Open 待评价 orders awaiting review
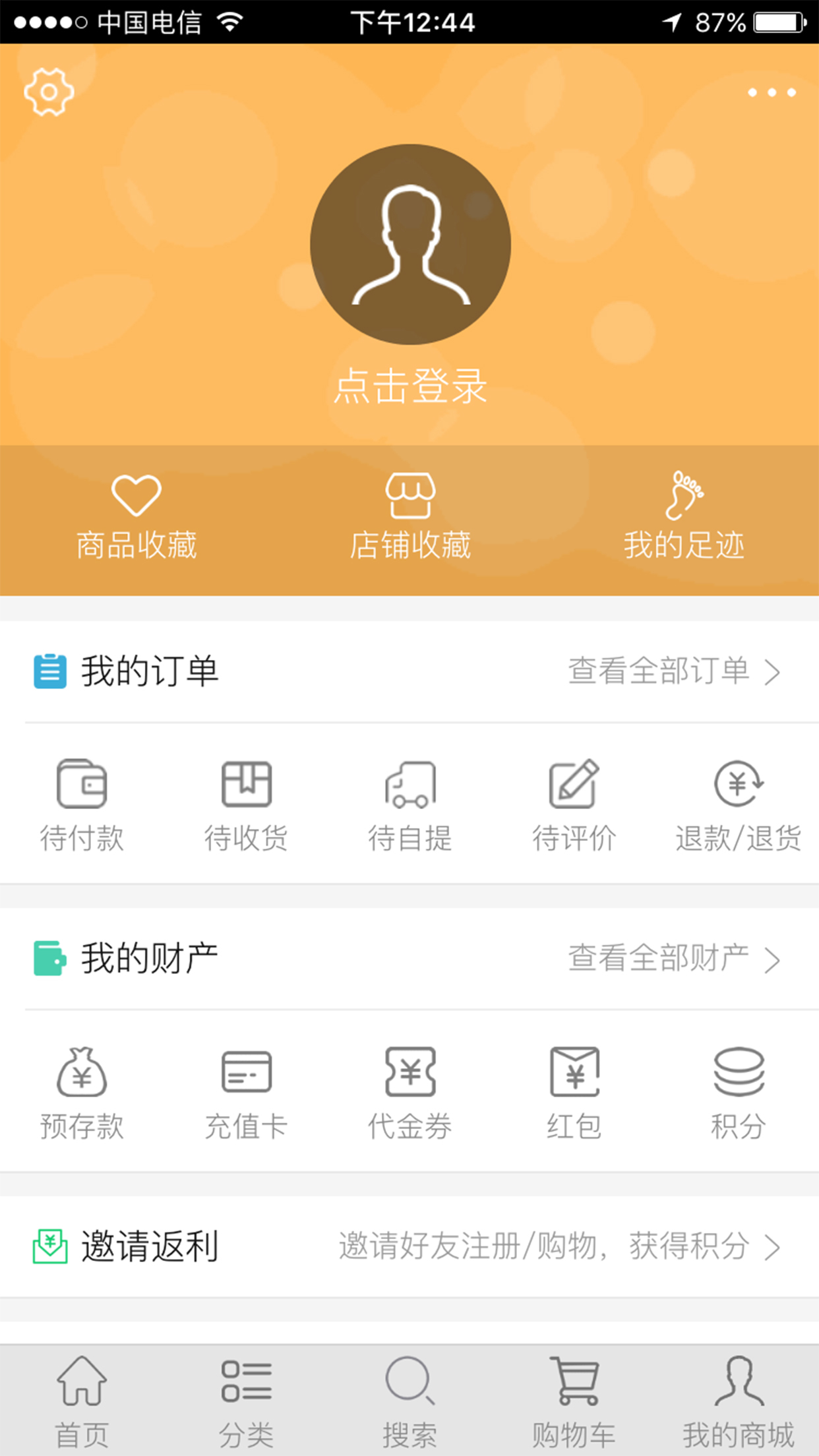This screenshot has height=1456, width=819. [574, 806]
